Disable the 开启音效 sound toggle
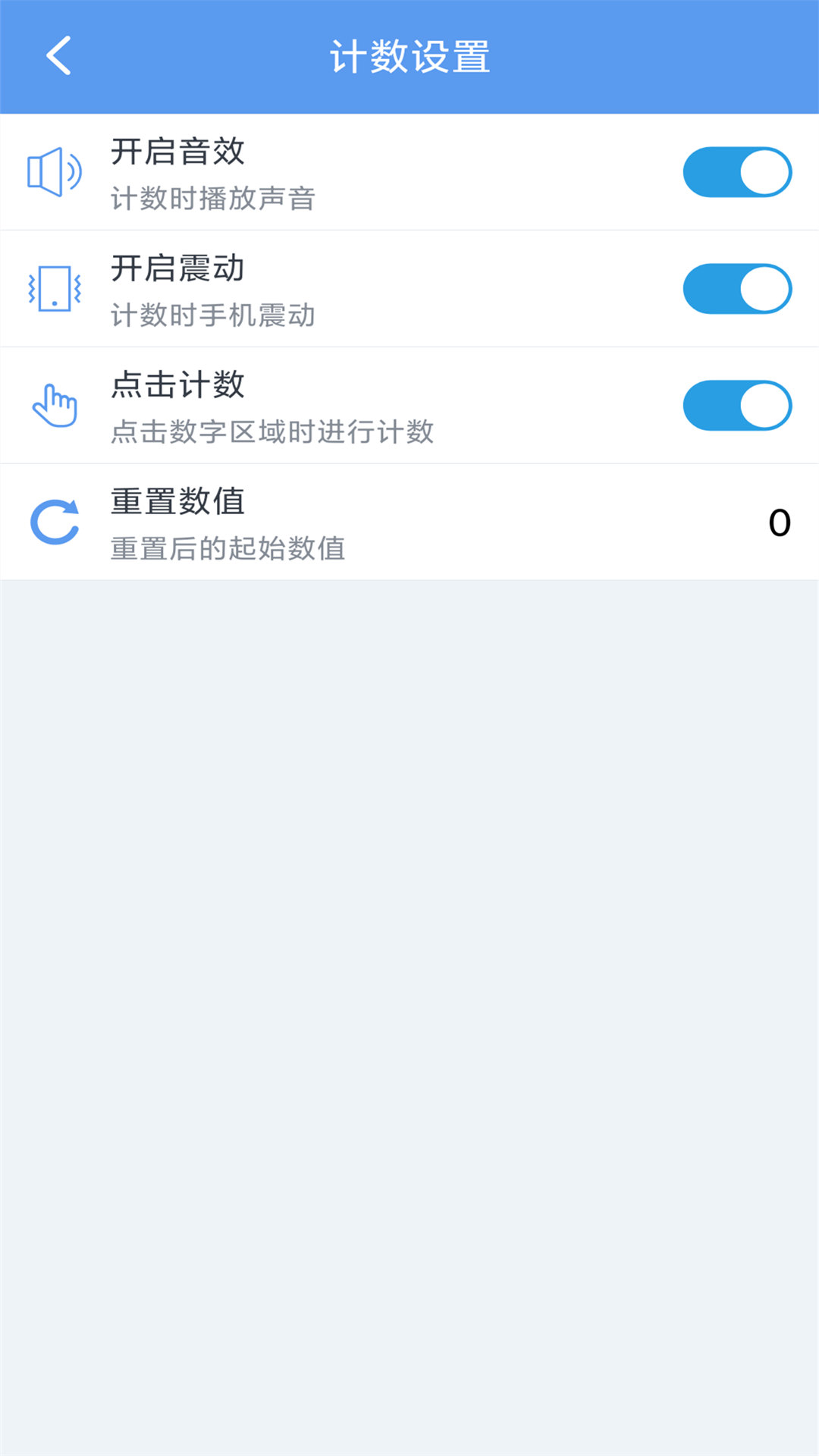Image resolution: width=819 pixels, height=1456 pixels. pos(736,172)
